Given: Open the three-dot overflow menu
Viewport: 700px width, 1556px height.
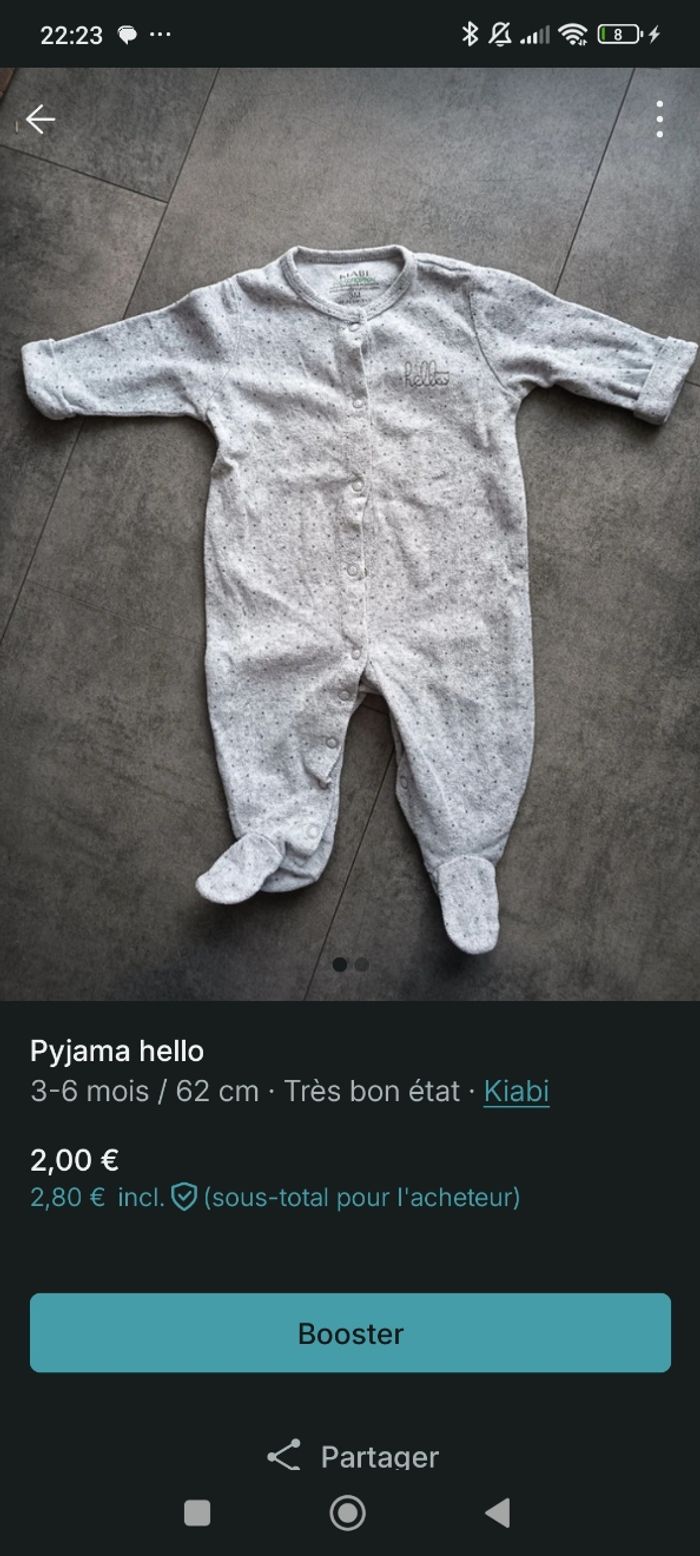Looking at the screenshot, I should coord(659,120).
